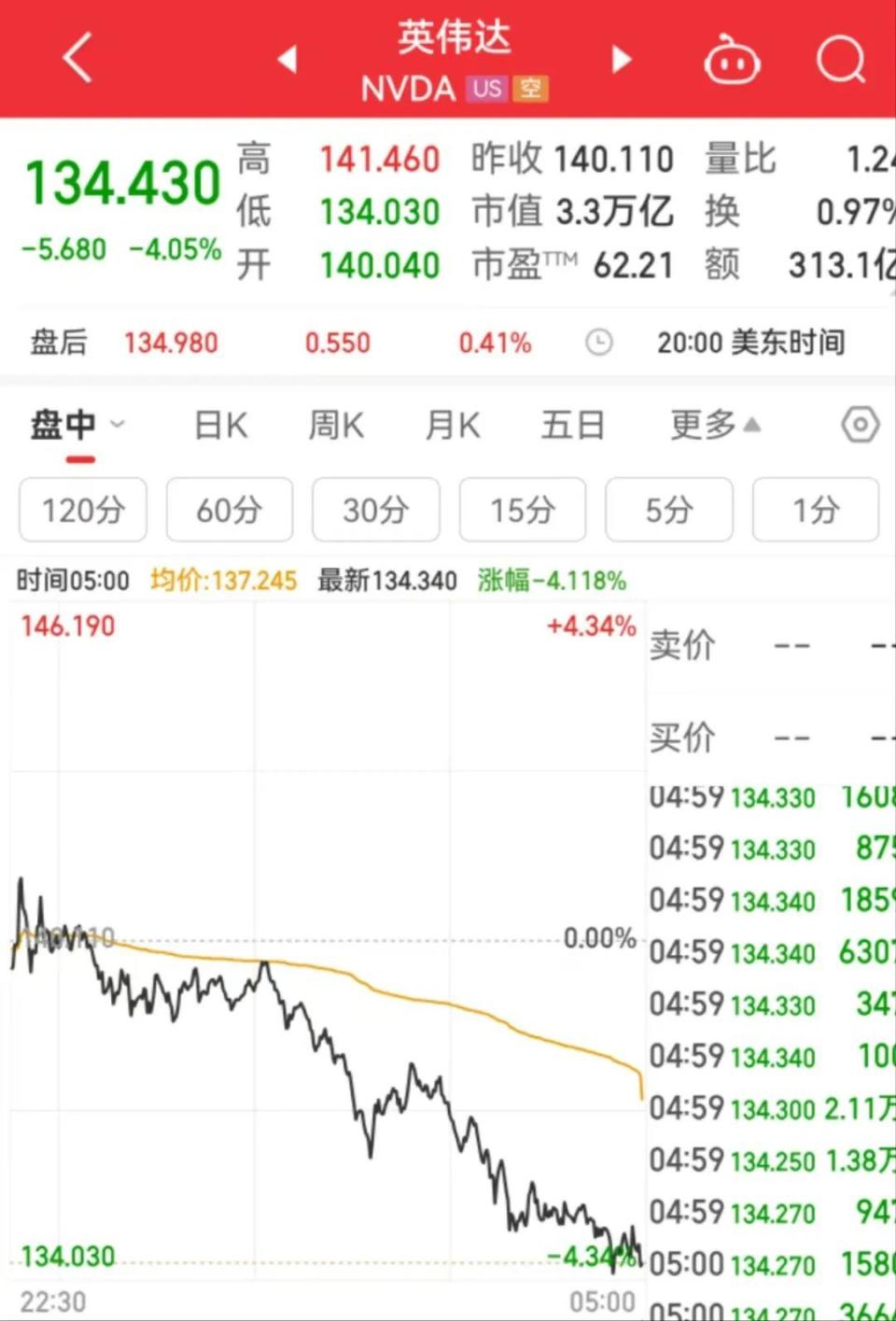Enable the 5分 five-minute interval
Viewport: 896px width, 1321px height.
[669, 510]
